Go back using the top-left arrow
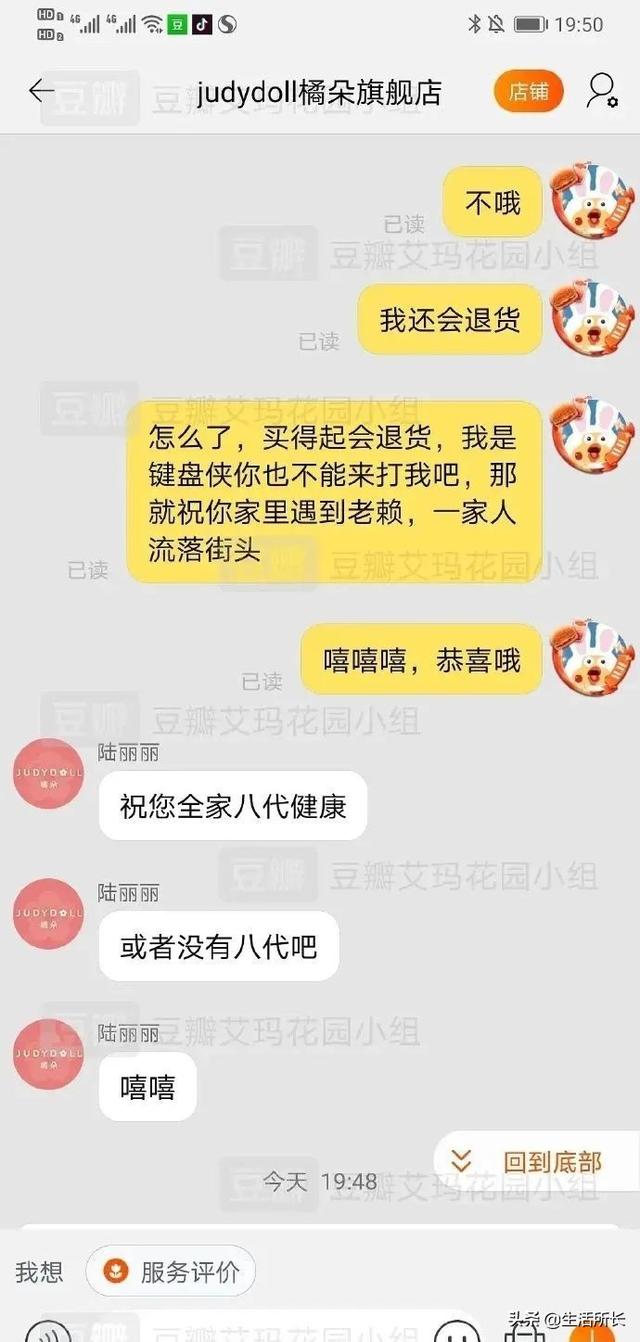Viewport: 640px width, 1342px height. [x=42, y=91]
